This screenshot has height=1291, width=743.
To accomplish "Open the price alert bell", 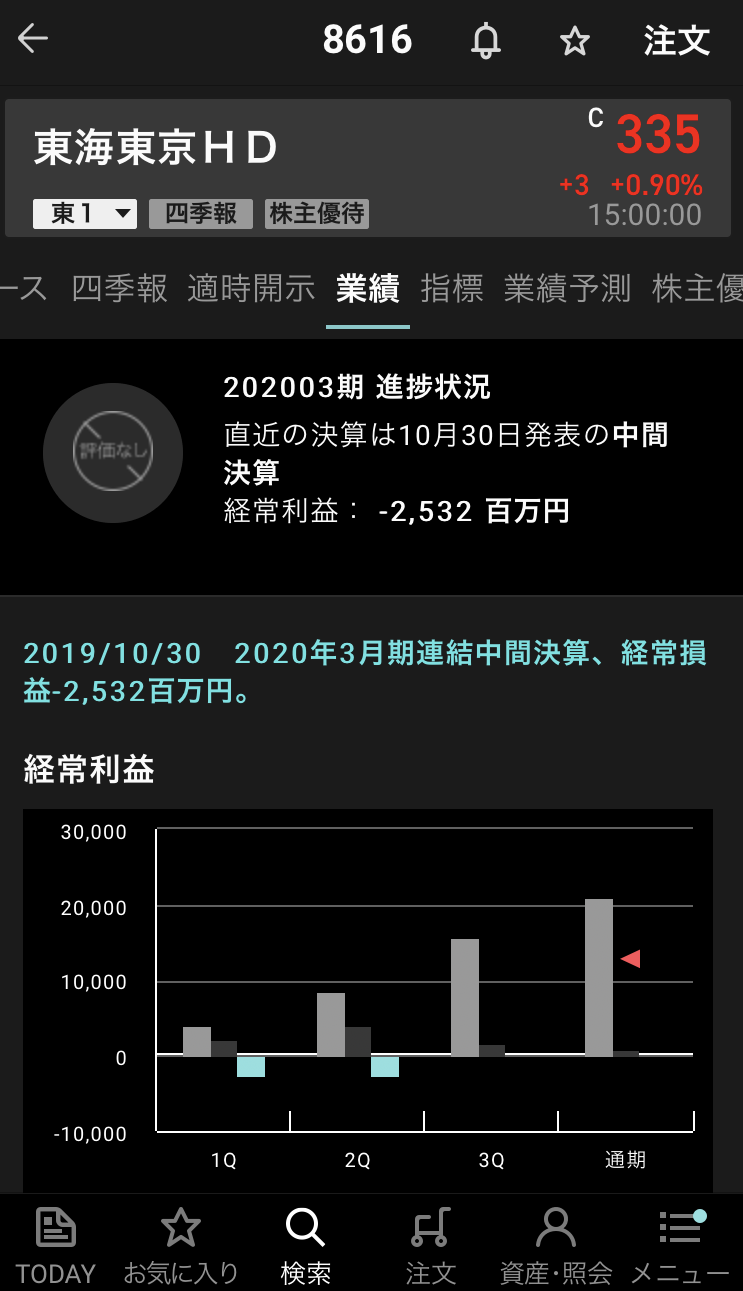I will [486, 41].
